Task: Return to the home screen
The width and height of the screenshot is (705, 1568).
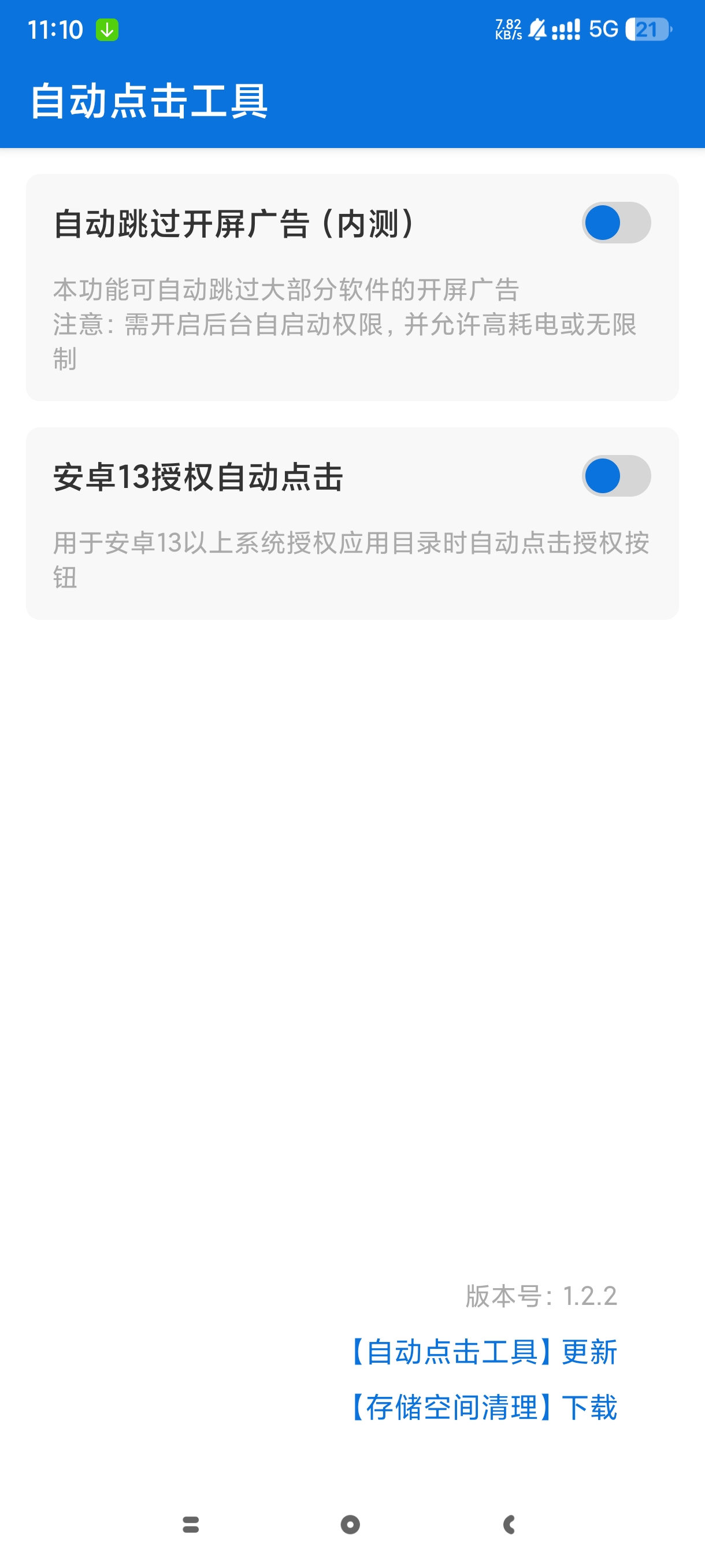Action: [350, 1524]
